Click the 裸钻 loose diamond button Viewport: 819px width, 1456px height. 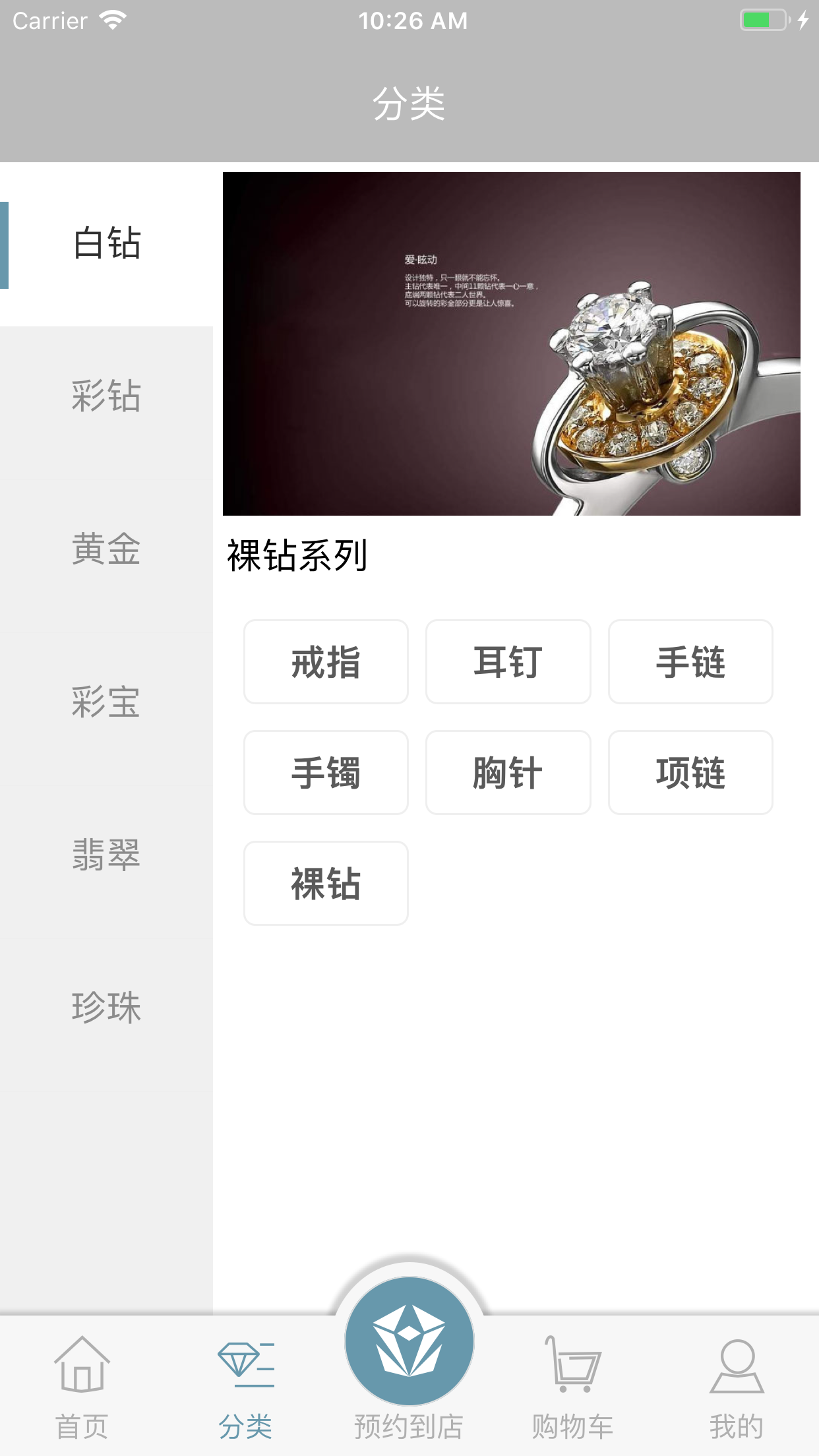click(x=326, y=883)
